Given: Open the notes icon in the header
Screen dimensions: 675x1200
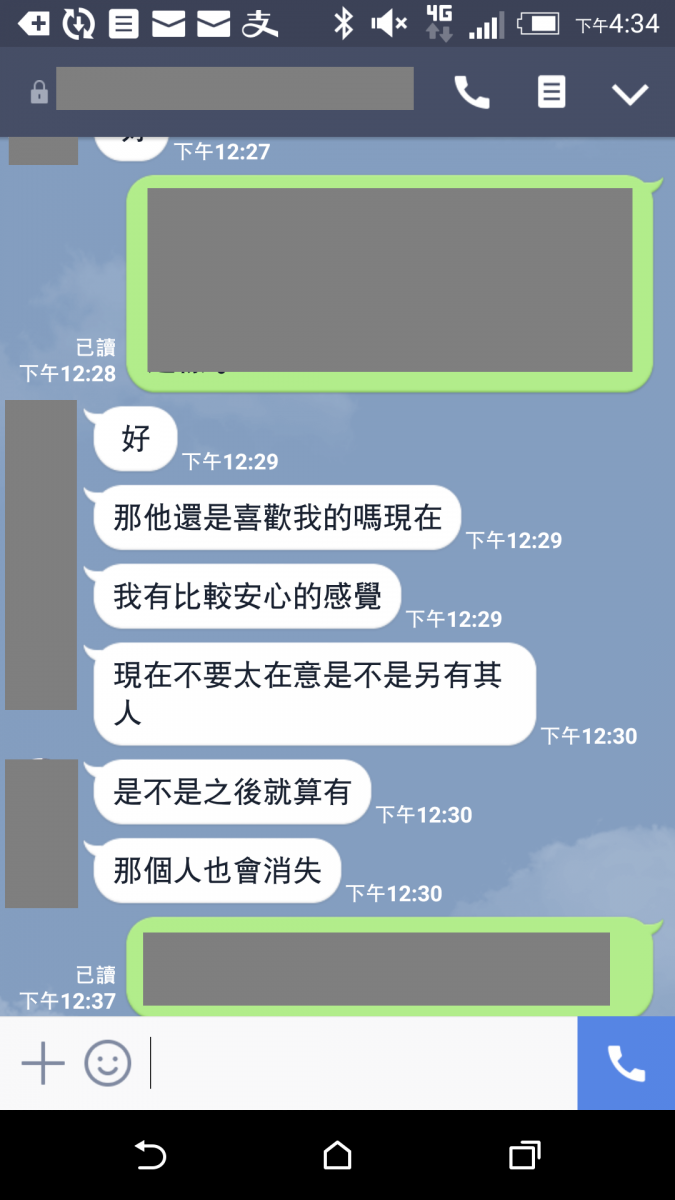Looking at the screenshot, I should coord(551,92).
